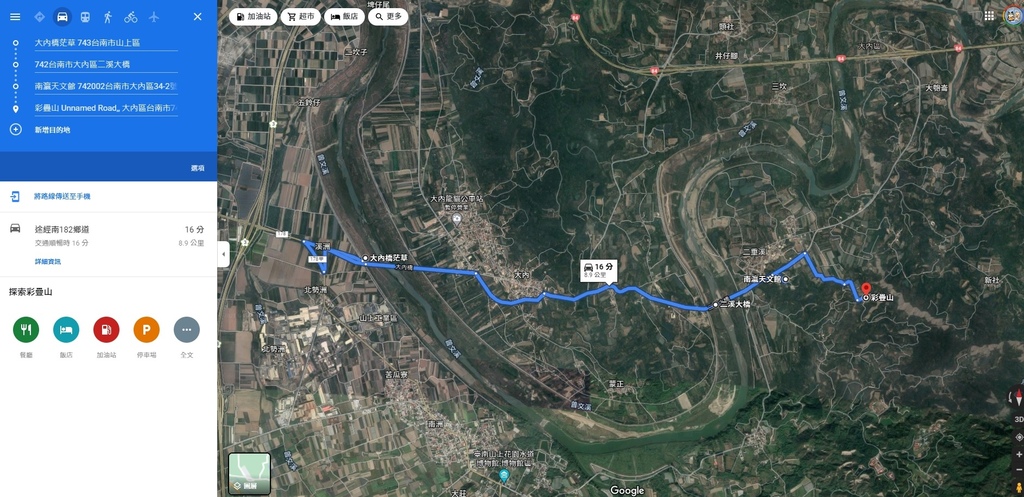Edit the 二溪大橋 stop field
Screen dimensions: 1024x497
click(x=105, y=64)
